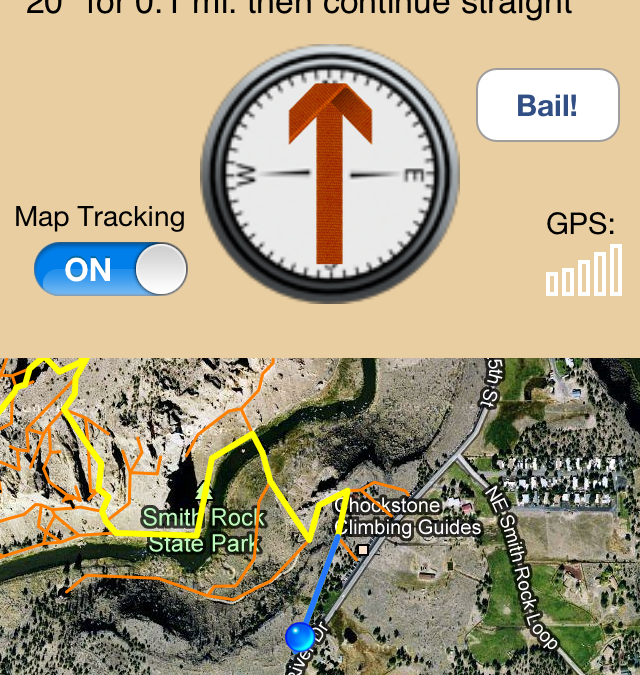
Task: Turn off the Map Tracking switch
Action: point(111,269)
